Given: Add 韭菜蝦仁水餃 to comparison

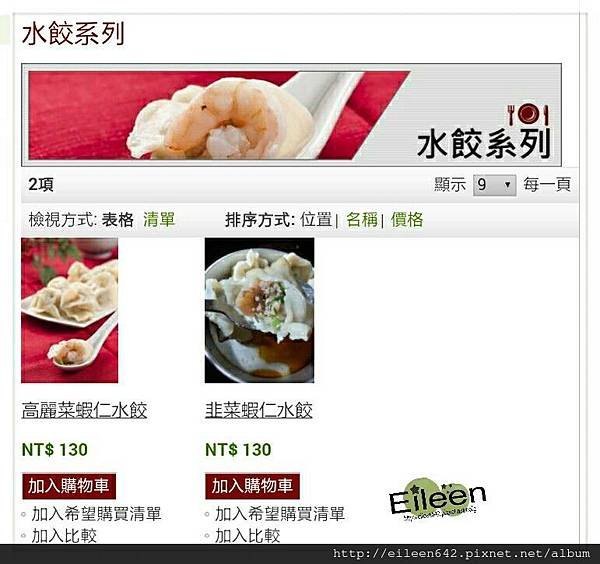Looking at the screenshot, I should (x=248, y=535).
